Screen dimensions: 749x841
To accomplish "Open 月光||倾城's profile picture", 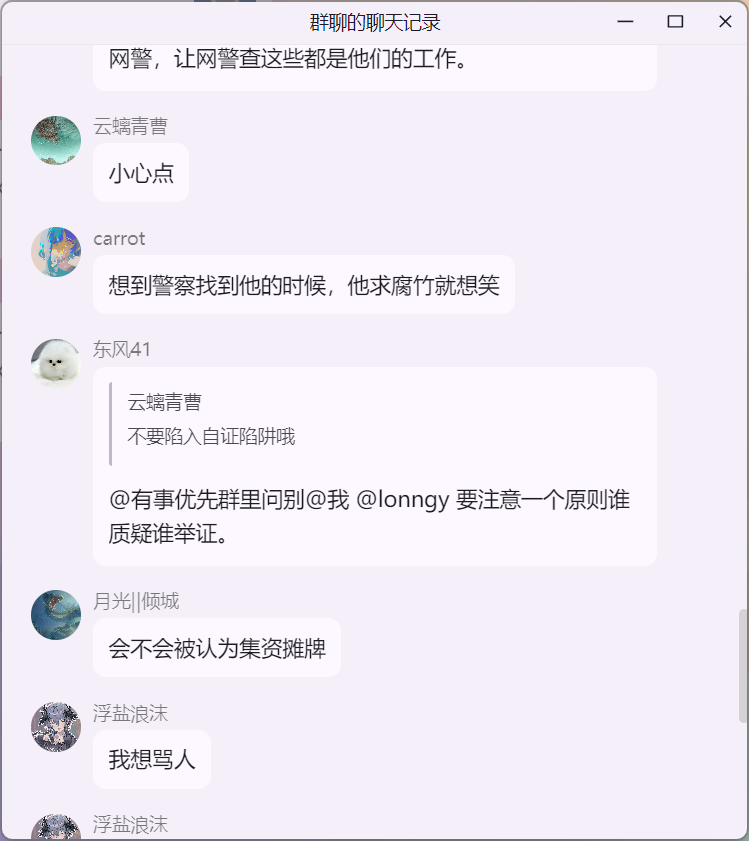I will point(56,615).
